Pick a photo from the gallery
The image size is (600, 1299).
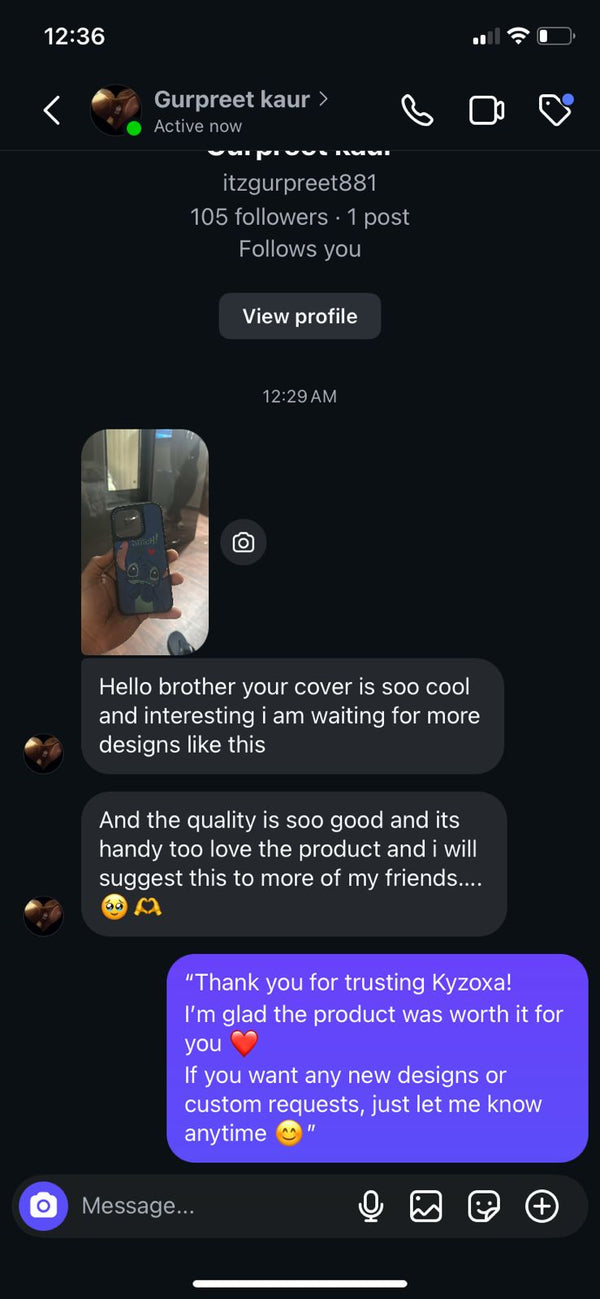tap(426, 1207)
